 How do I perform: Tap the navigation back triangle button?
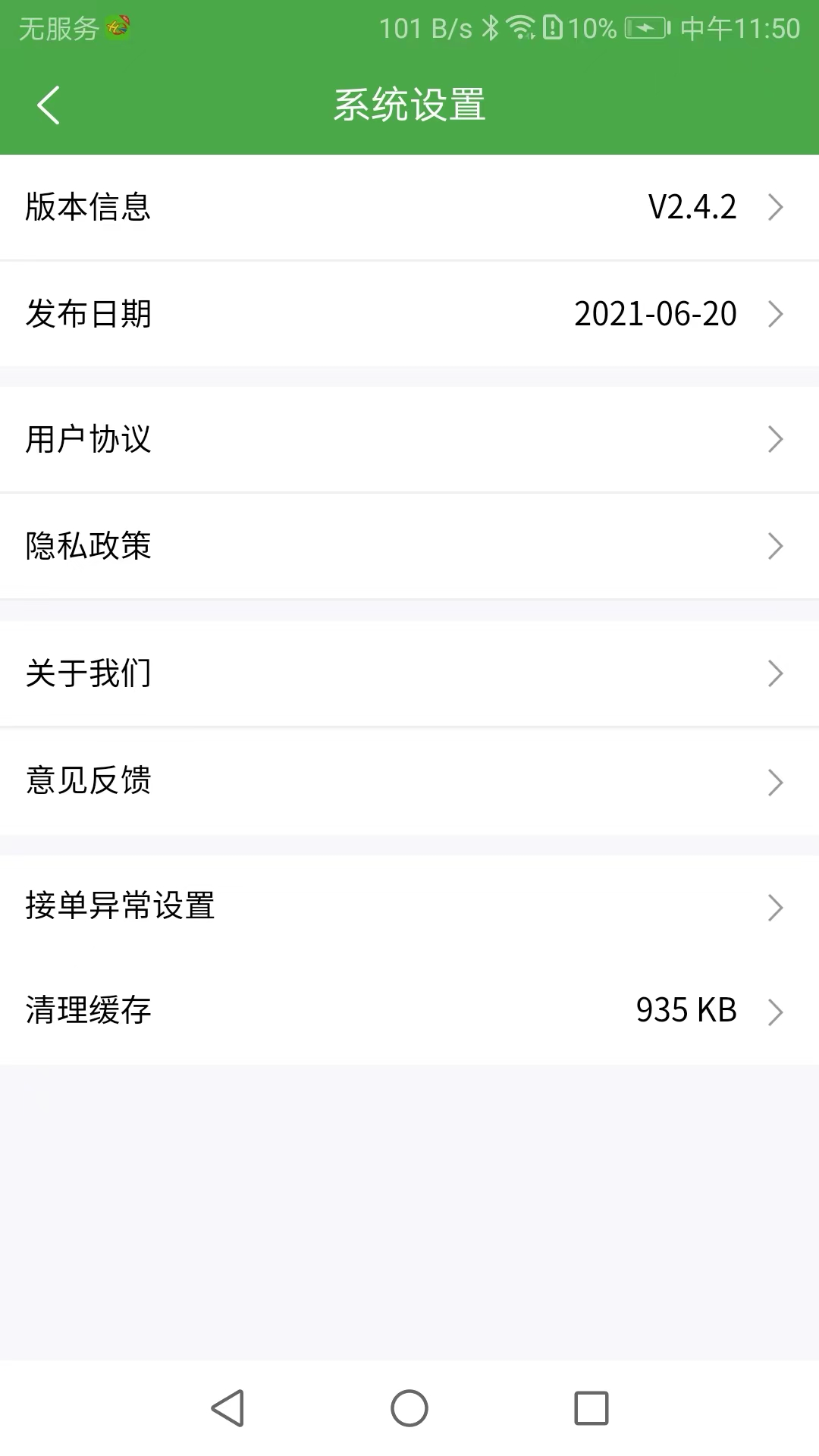(x=227, y=1407)
